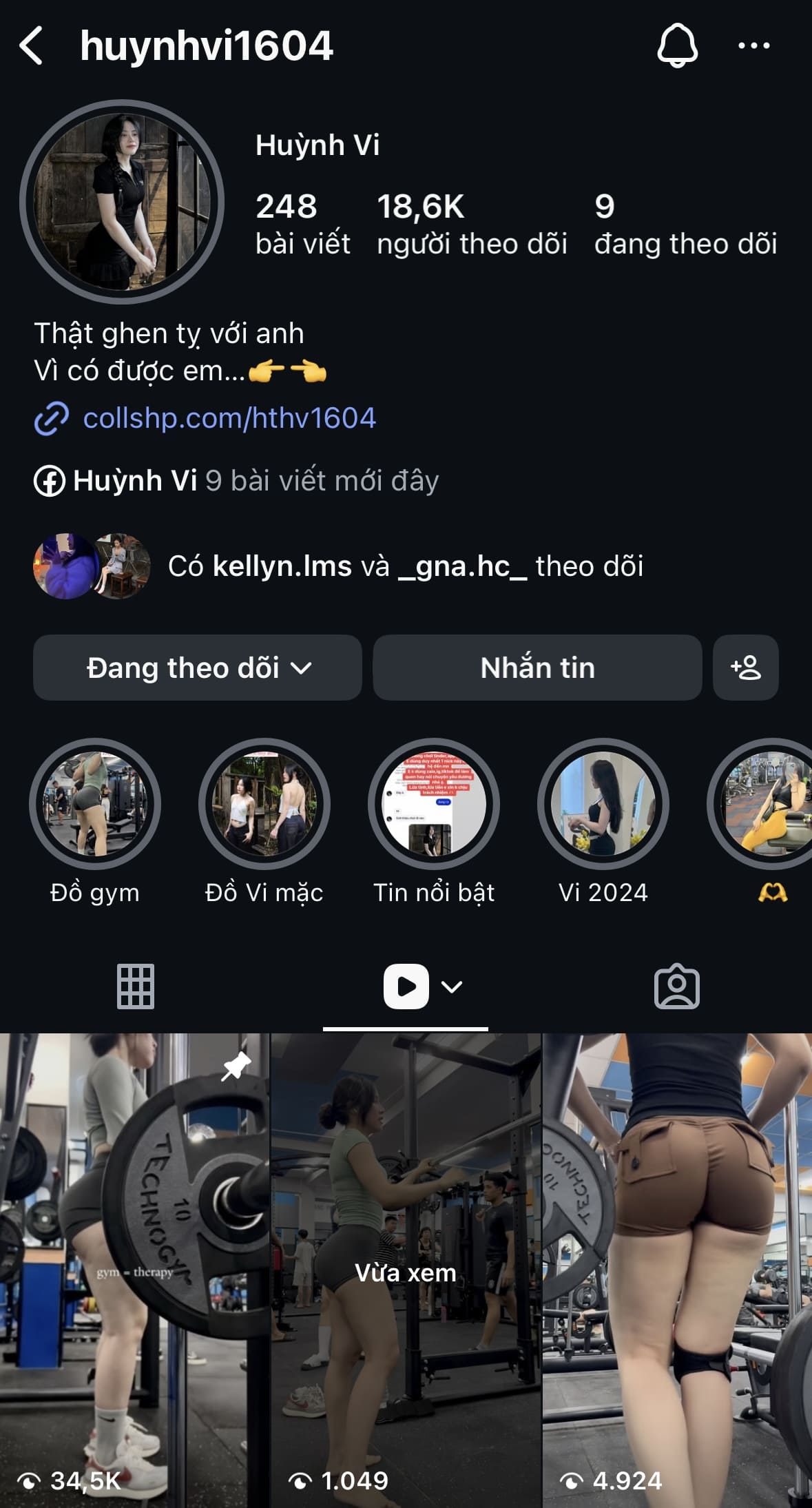Screen dimensions: 812x1508
Task: Play the reel with 4.924 views
Action: click(x=678, y=1269)
